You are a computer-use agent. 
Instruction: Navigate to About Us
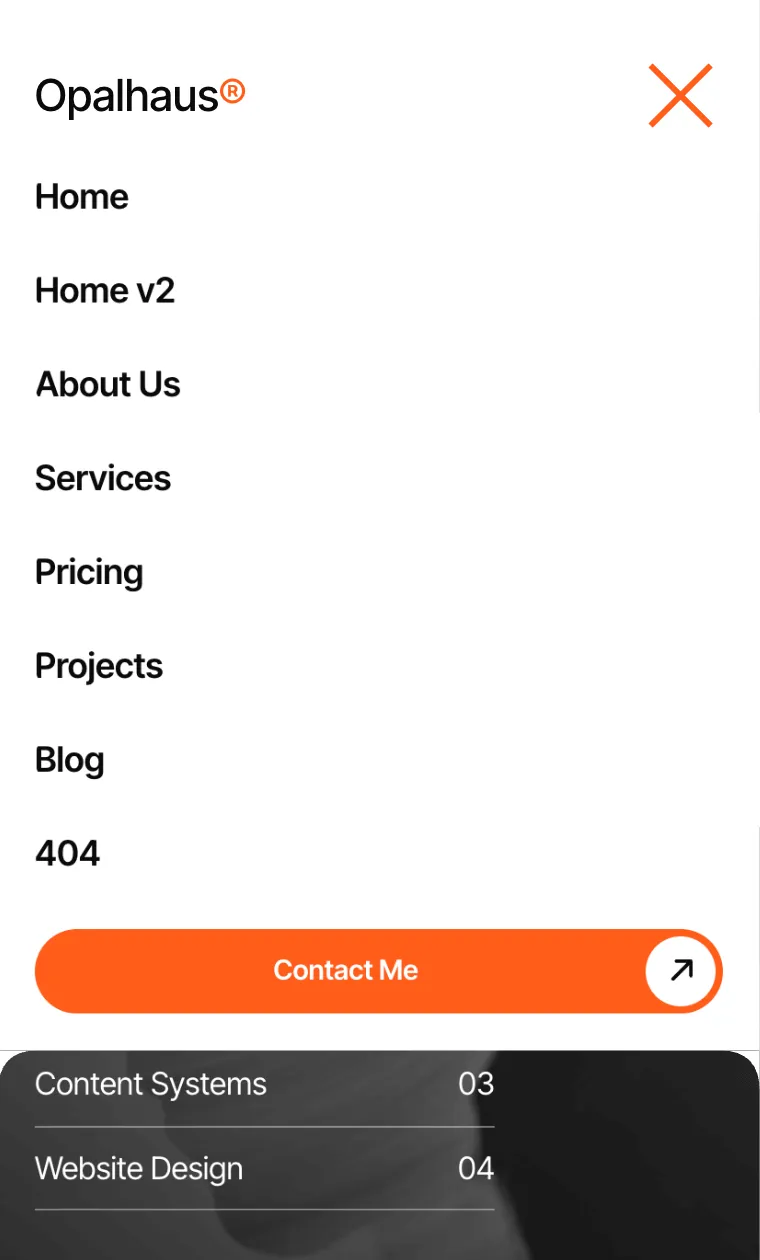pyautogui.click(x=108, y=385)
